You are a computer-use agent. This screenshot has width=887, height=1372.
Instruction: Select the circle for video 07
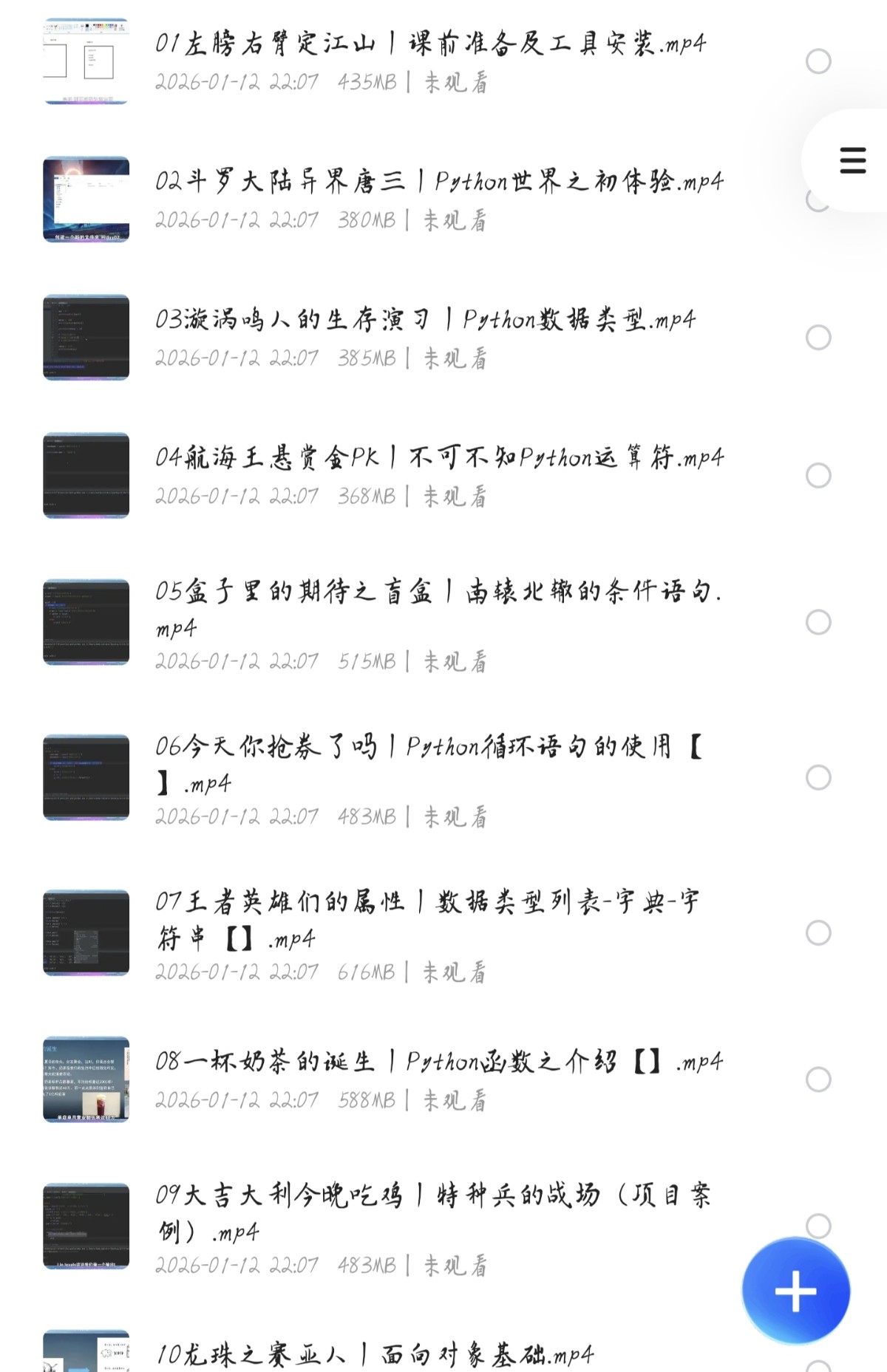818,932
